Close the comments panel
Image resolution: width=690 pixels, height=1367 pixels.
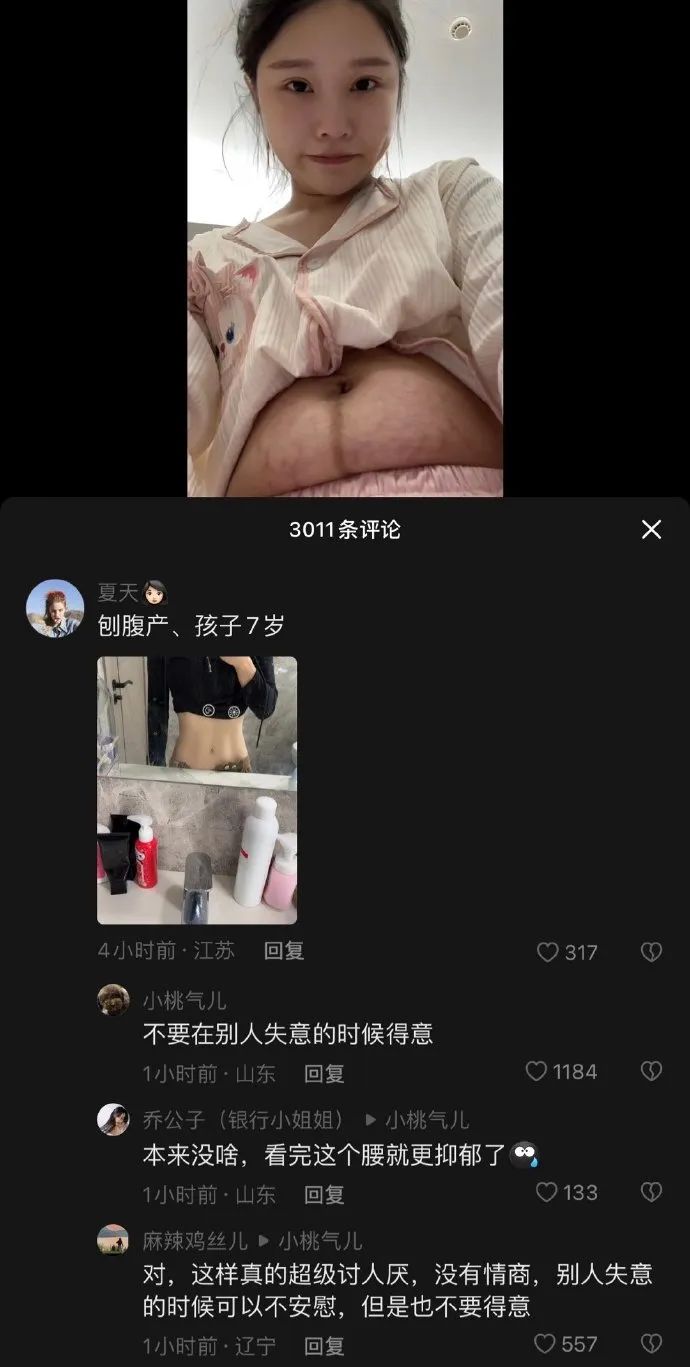651,530
